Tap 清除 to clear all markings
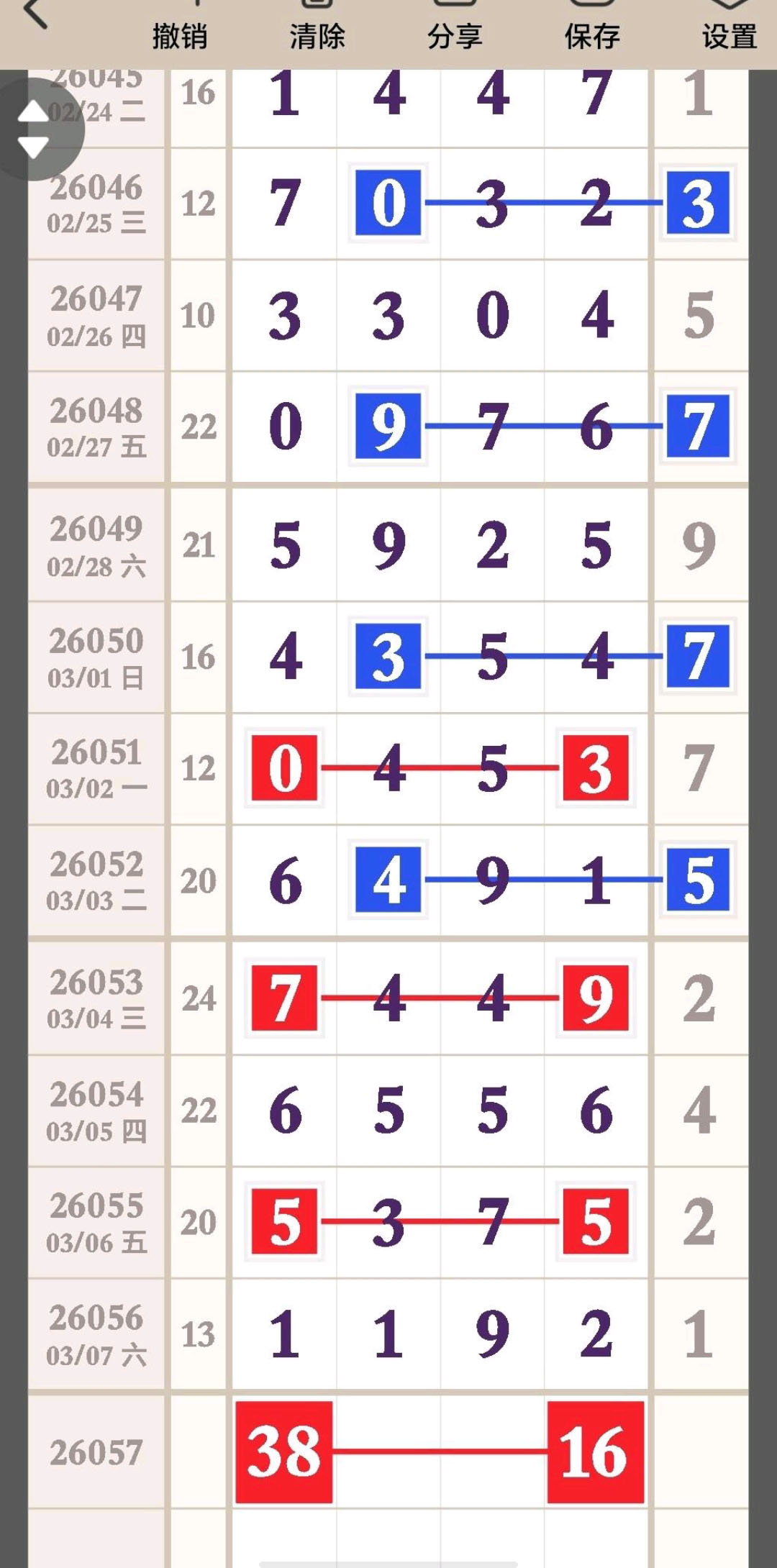Screen dimensions: 777x1568 click(317, 32)
